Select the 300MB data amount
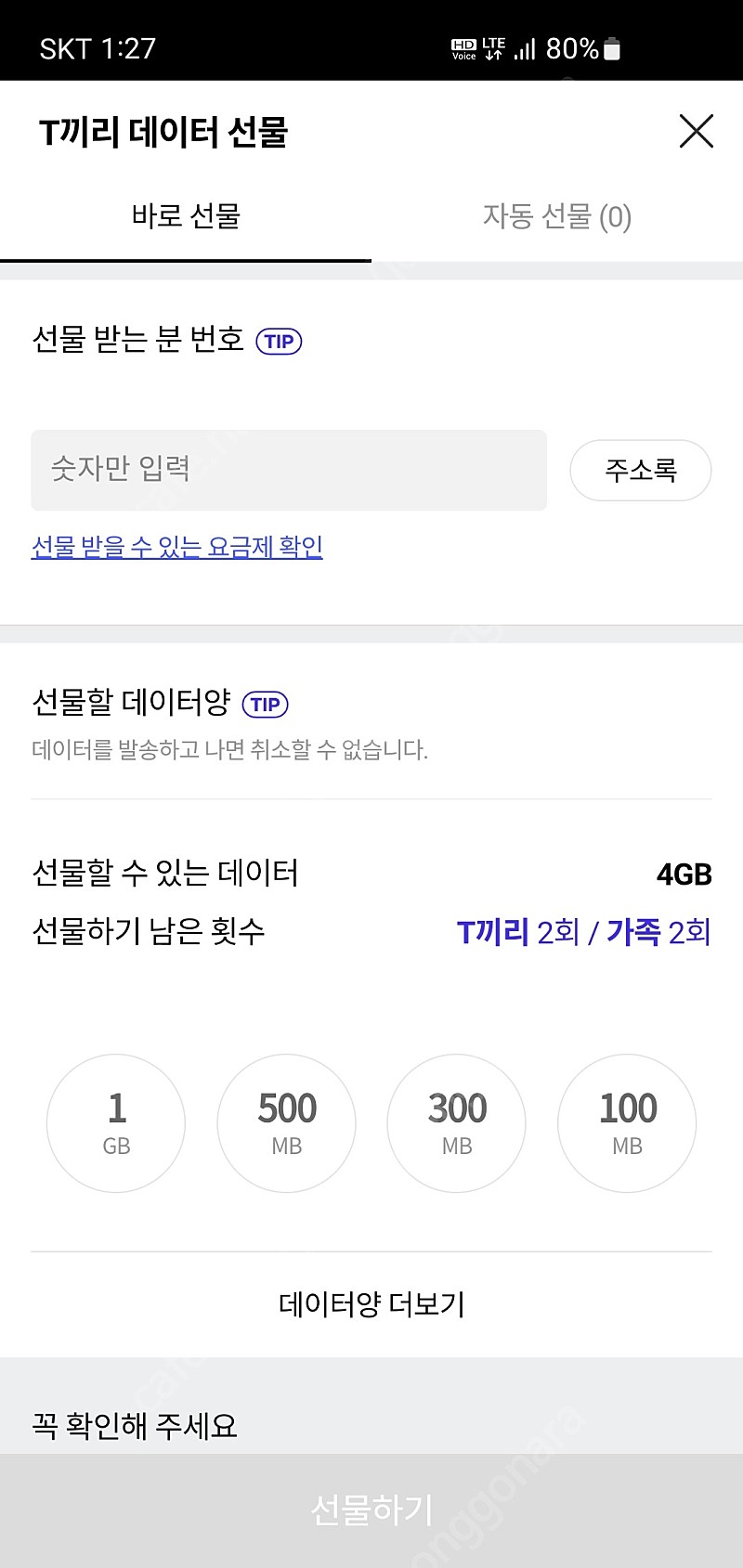 (x=456, y=1122)
